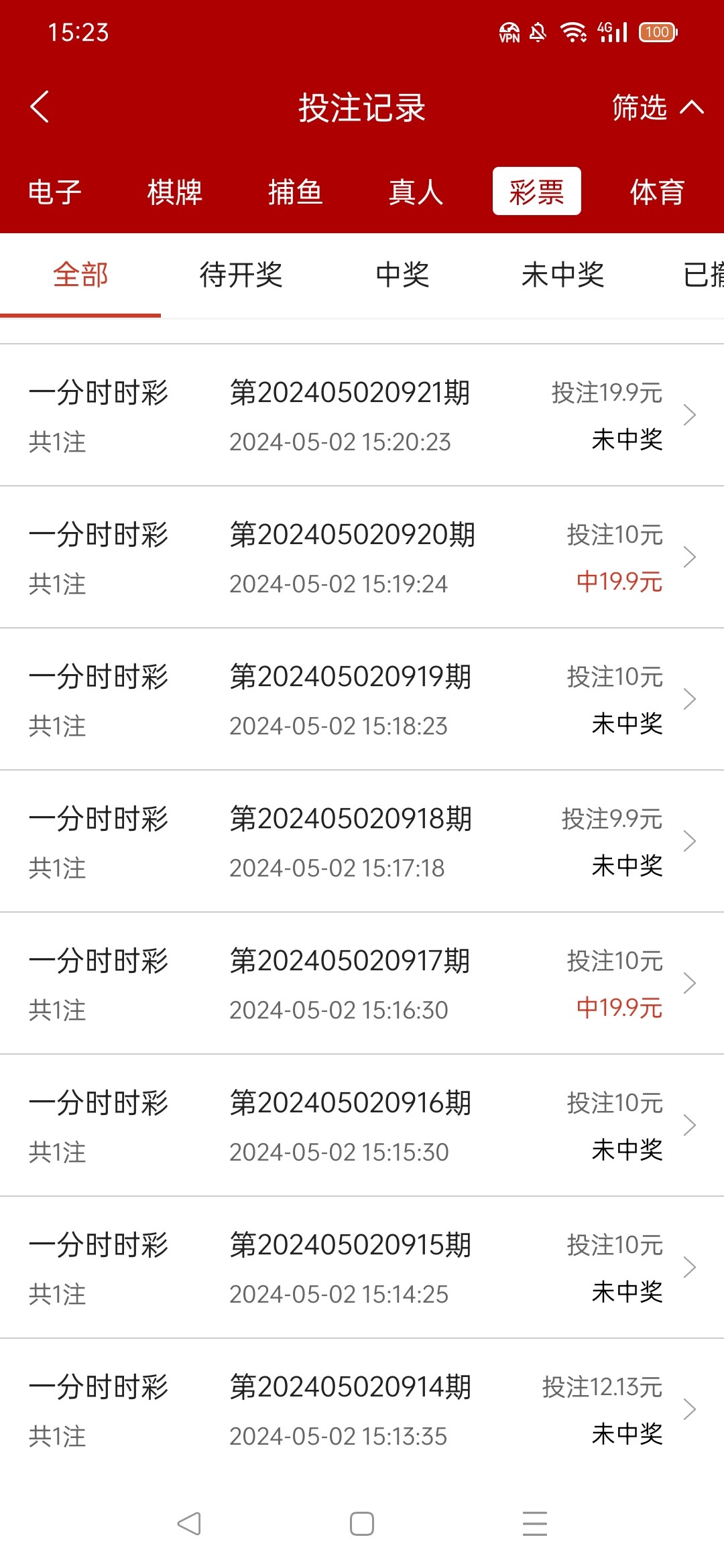This screenshot has width=724, height=1568.
Task: Select the 彩票 category tab
Action: pos(536,192)
